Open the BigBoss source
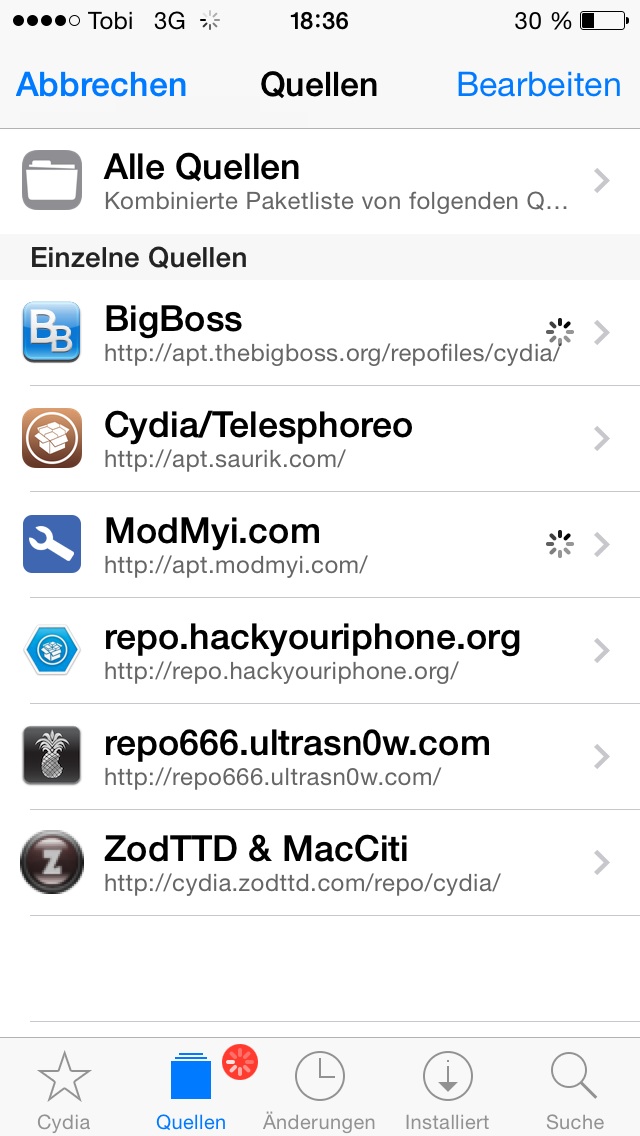 [x=320, y=333]
